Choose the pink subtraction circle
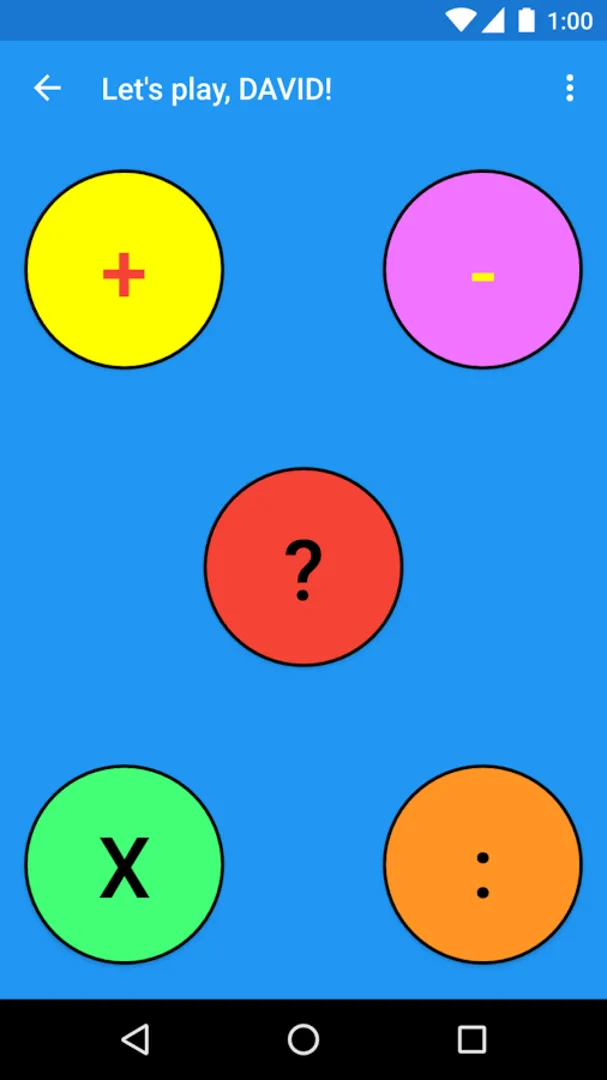The image size is (607, 1080). pos(482,270)
